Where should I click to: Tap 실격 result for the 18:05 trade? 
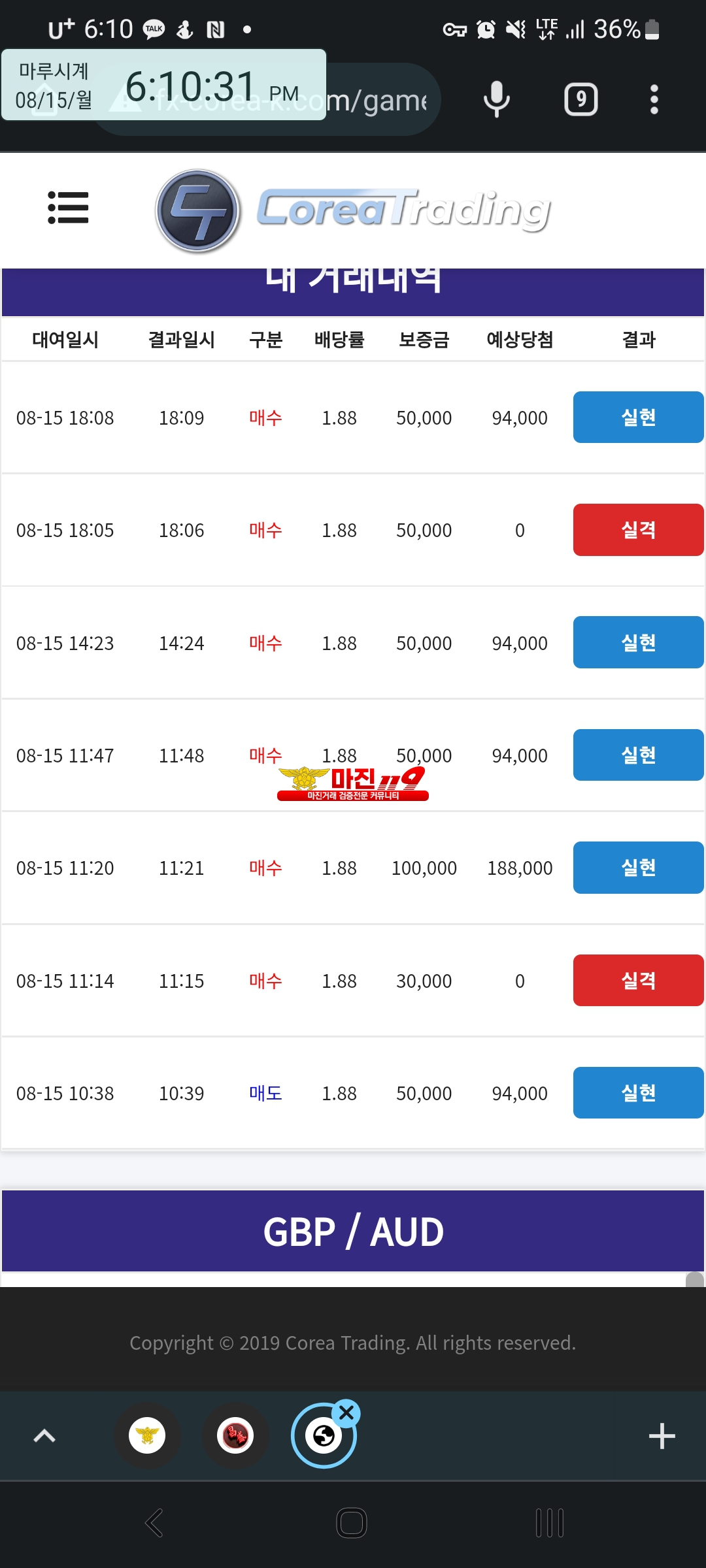[639, 530]
